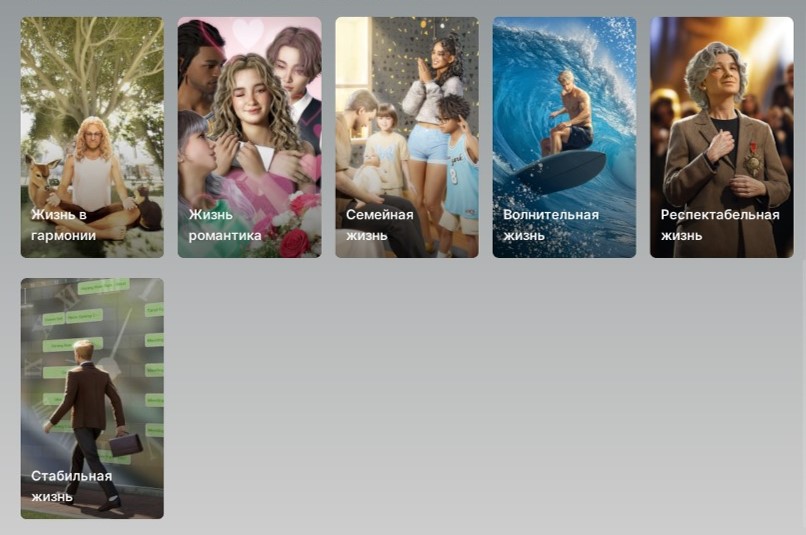Open the 'Стабильная жизнь' card
This screenshot has height=535, width=806.
point(92,398)
